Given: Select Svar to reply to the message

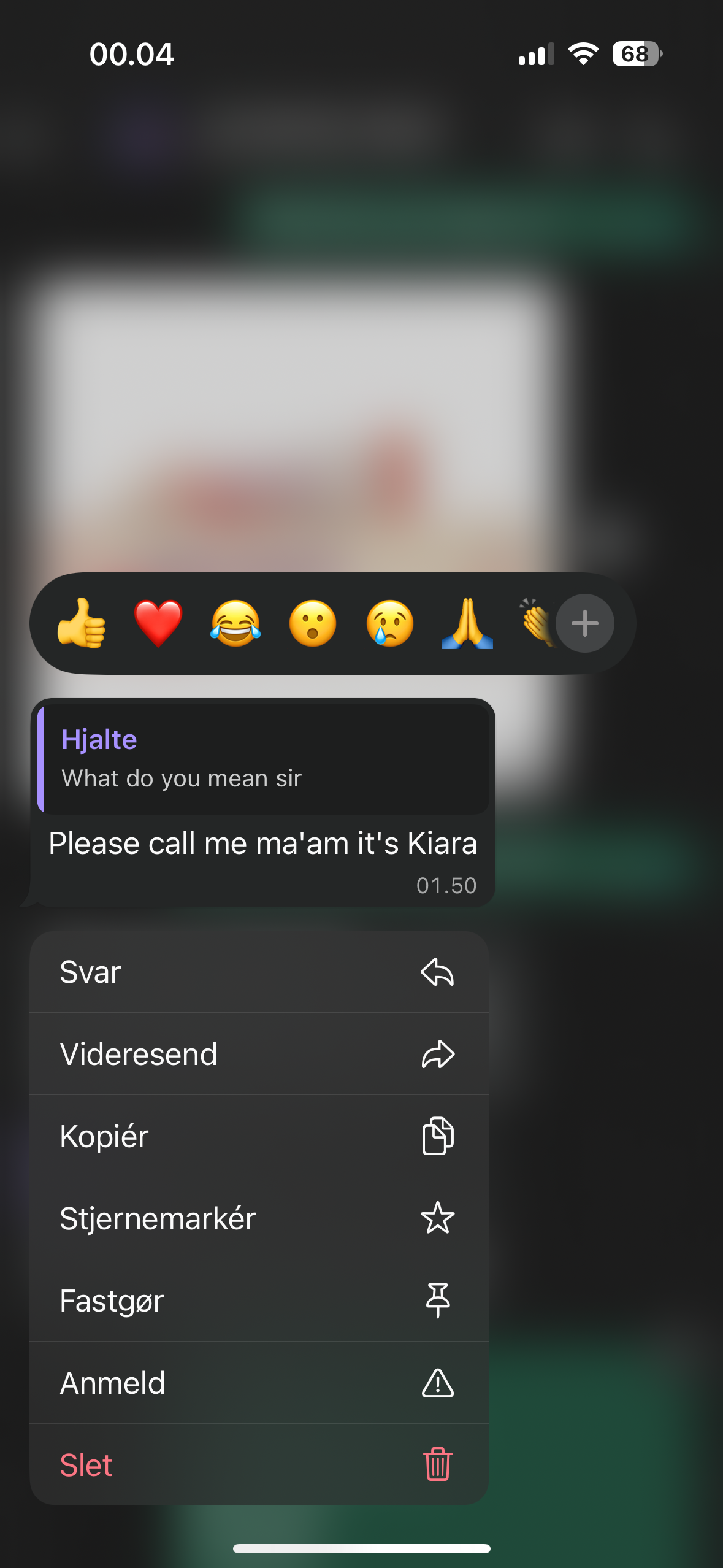Looking at the screenshot, I should 259,972.
